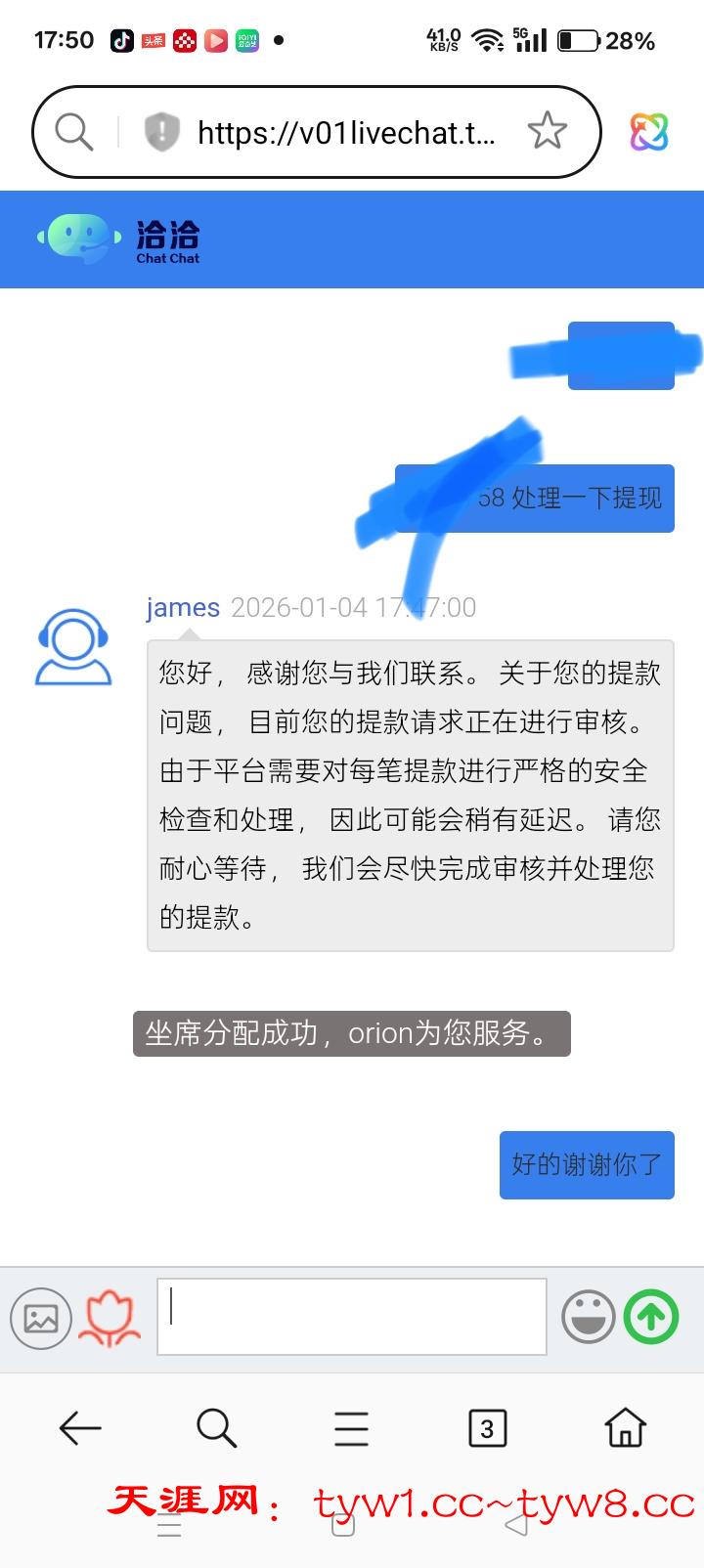Go back in the browser
Image resolution: width=704 pixels, height=1568 pixels.
(80, 1428)
